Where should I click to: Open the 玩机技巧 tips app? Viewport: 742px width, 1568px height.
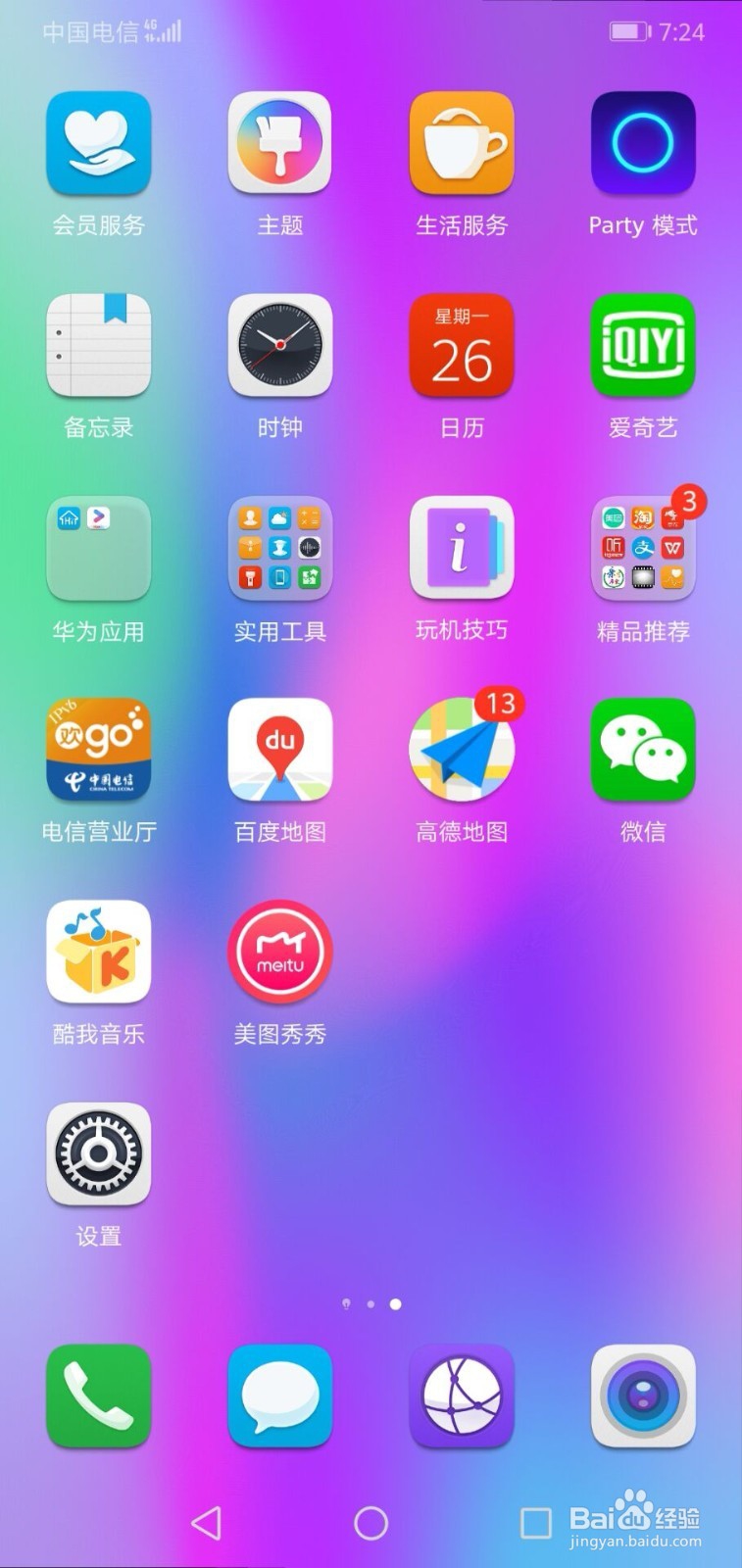tap(461, 548)
